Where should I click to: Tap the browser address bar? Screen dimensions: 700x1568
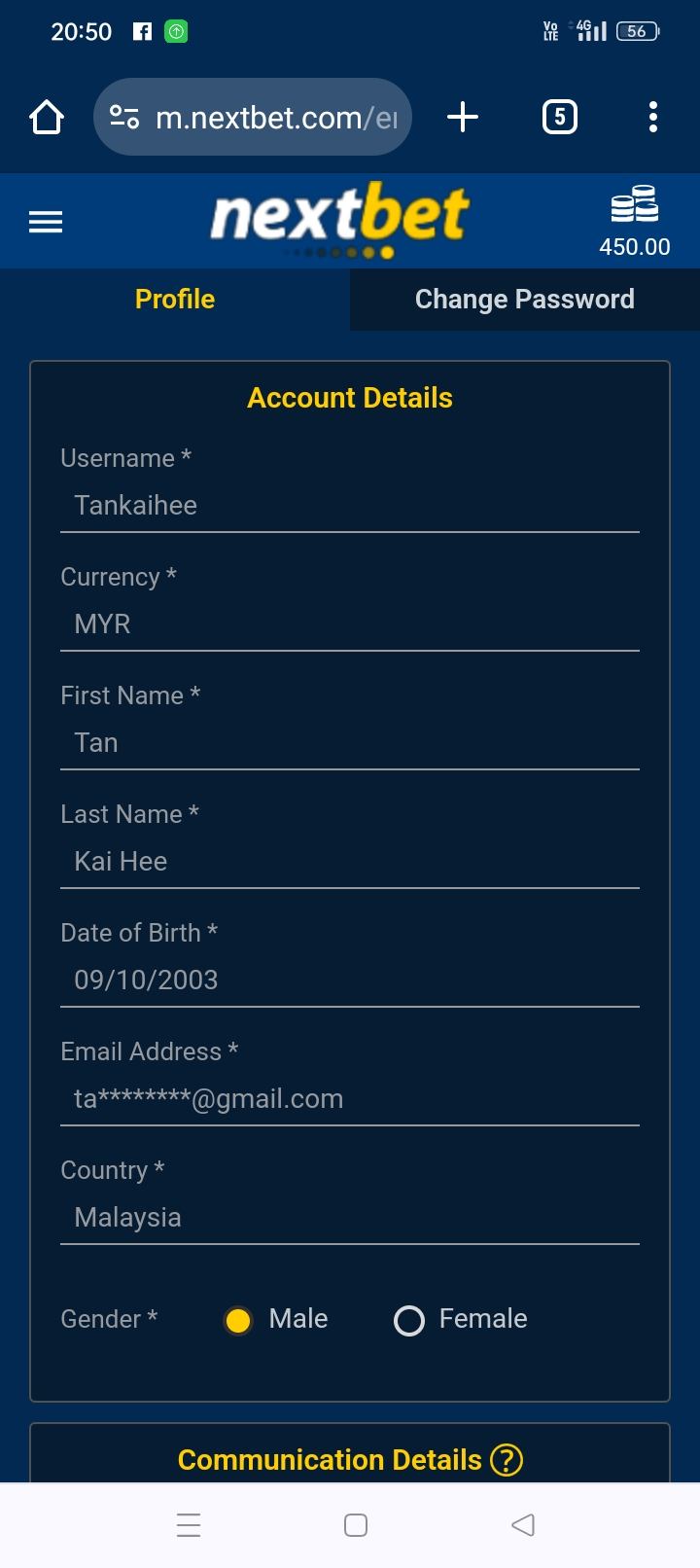[262, 118]
